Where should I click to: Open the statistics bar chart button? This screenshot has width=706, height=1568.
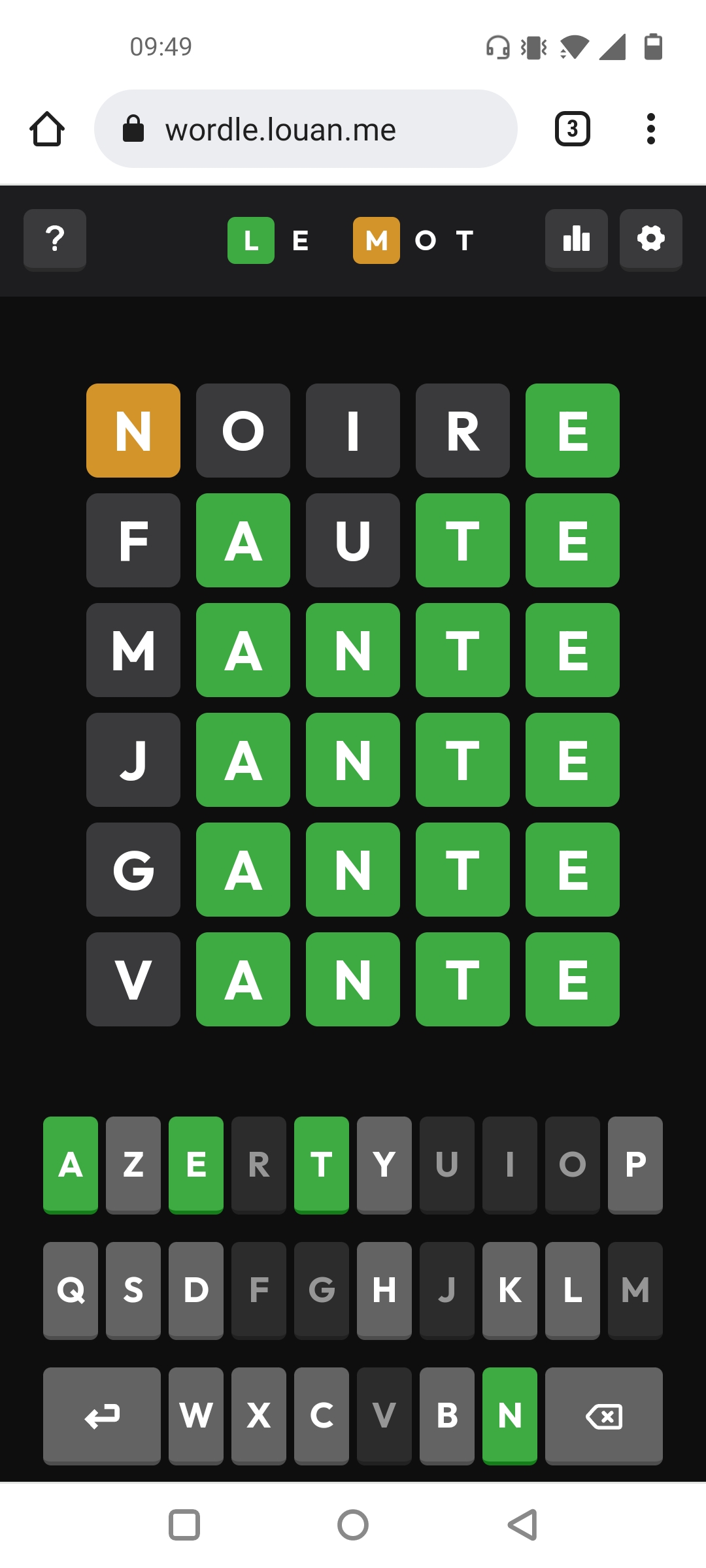coord(577,240)
